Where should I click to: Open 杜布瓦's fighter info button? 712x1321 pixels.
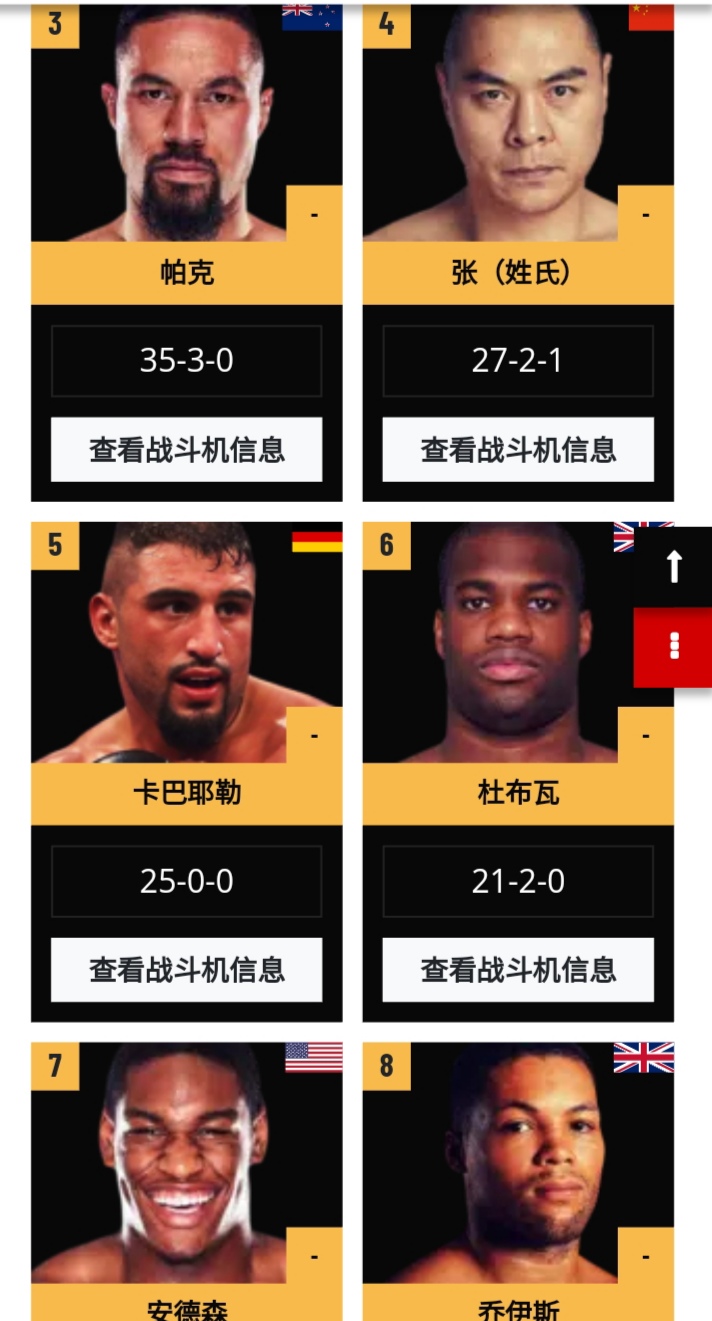(x=518, y=970)
